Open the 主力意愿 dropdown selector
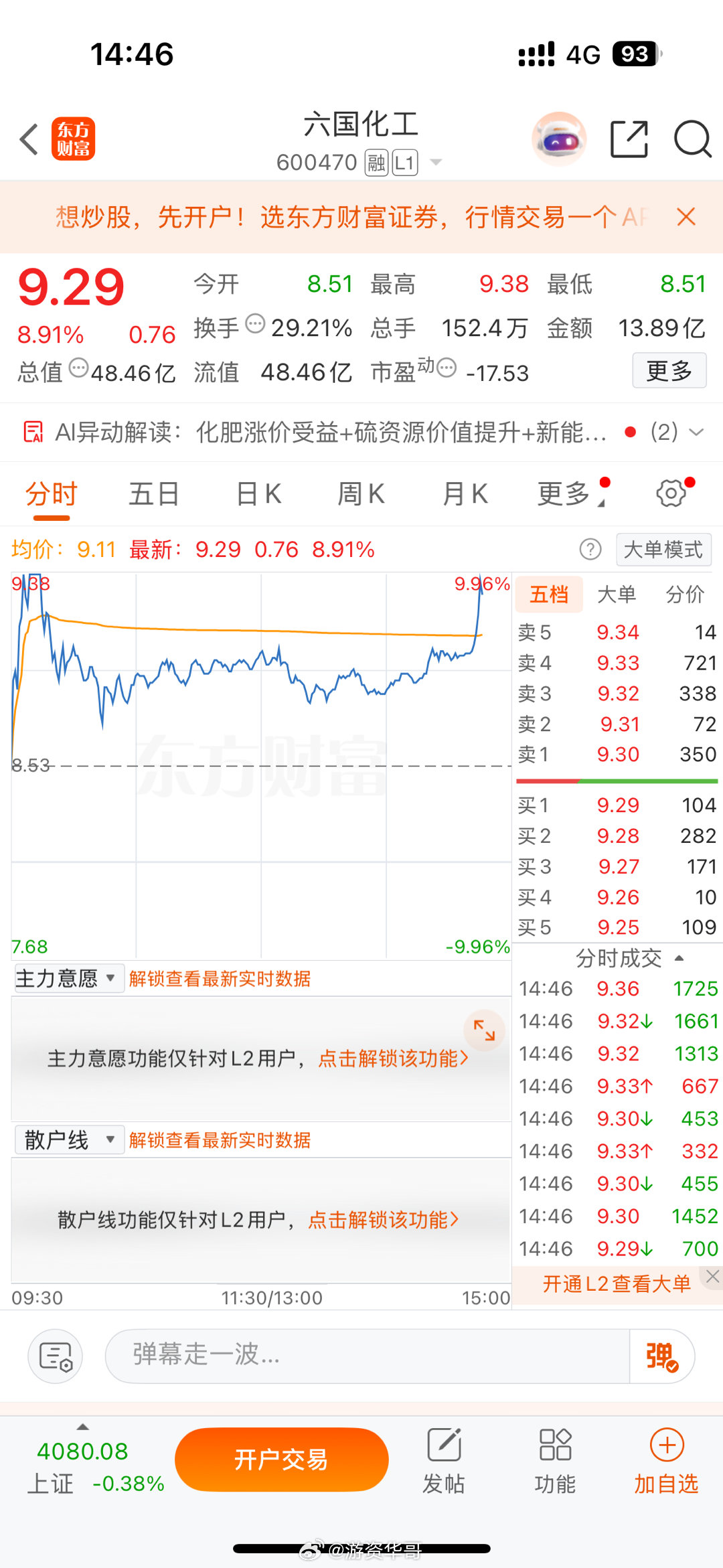The width and height of the screenshot is (723, 1568). 67,977
